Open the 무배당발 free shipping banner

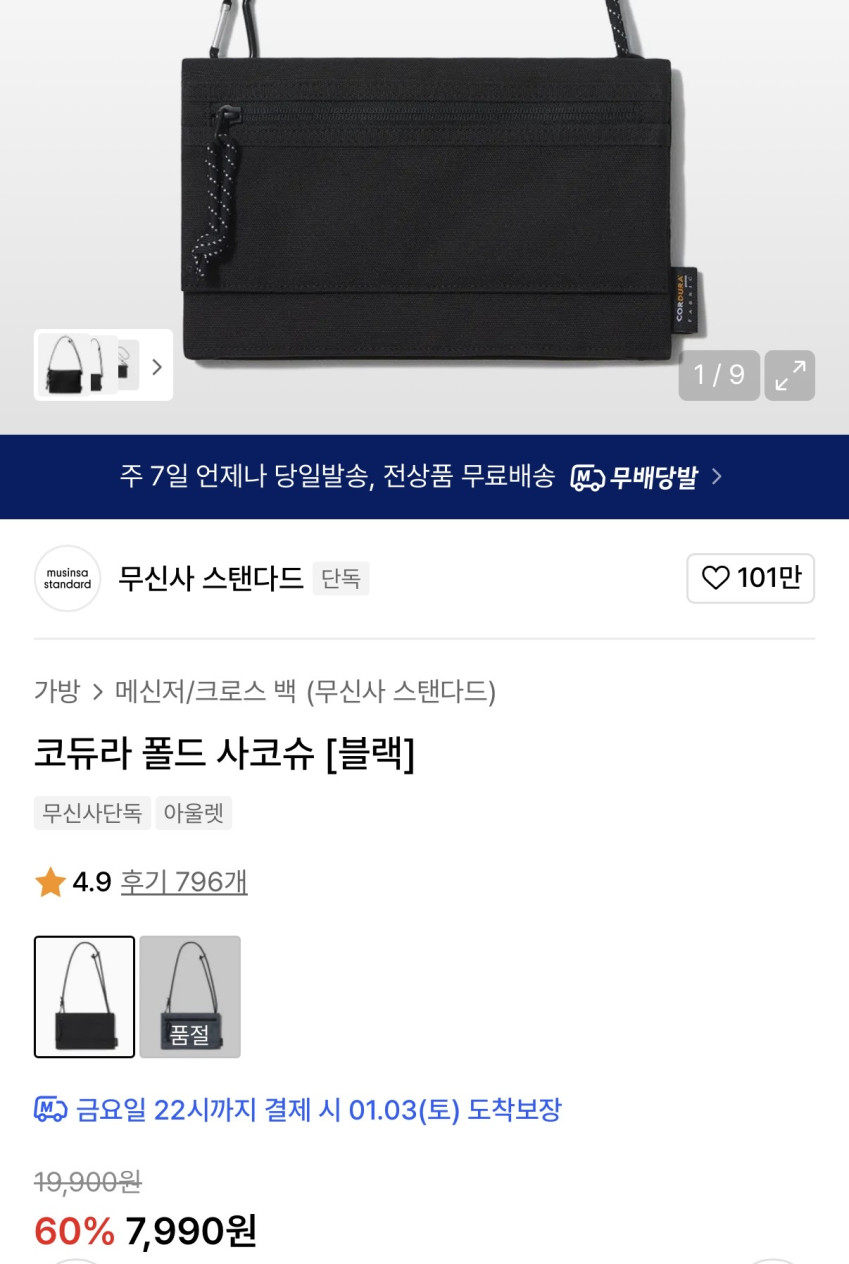(424, 477)
